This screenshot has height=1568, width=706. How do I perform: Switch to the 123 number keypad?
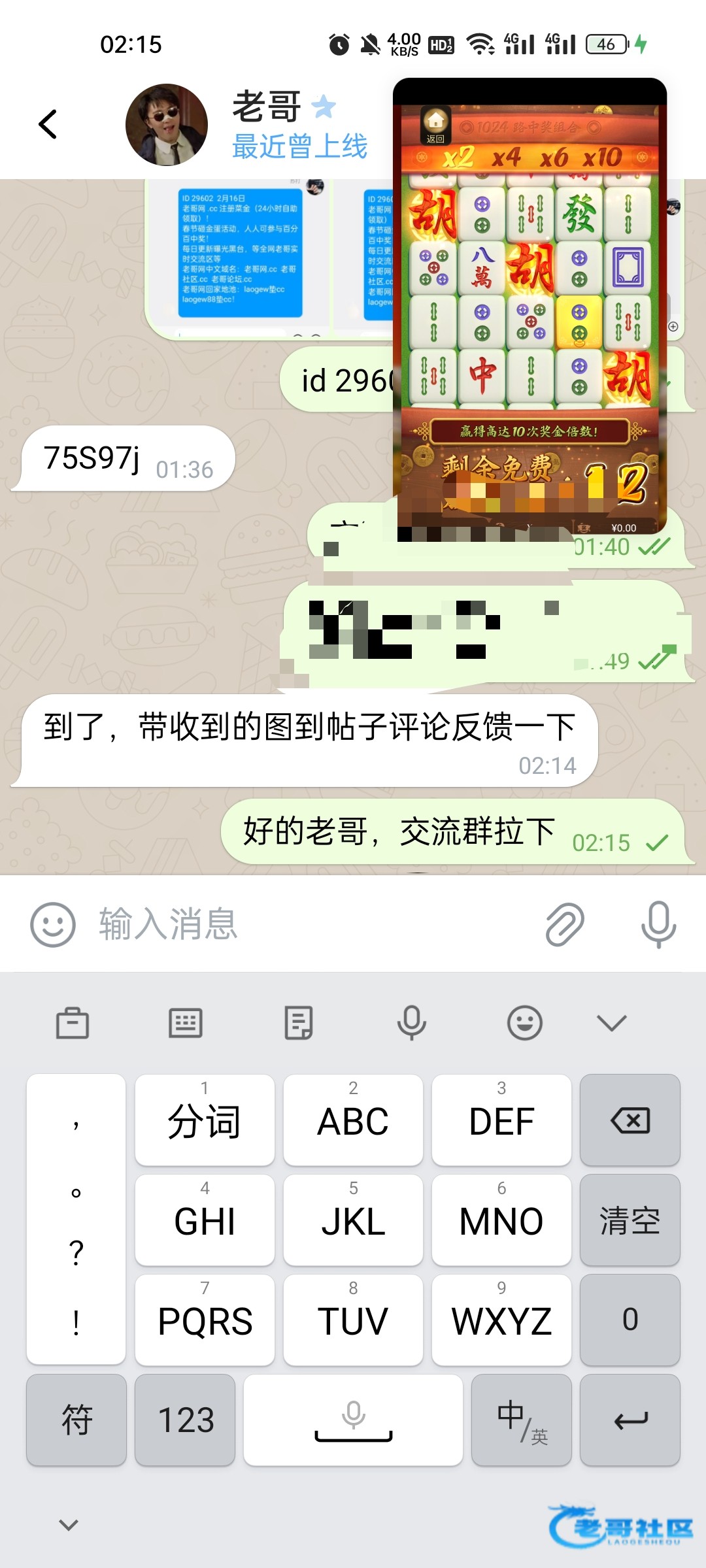coord(186,1420)
